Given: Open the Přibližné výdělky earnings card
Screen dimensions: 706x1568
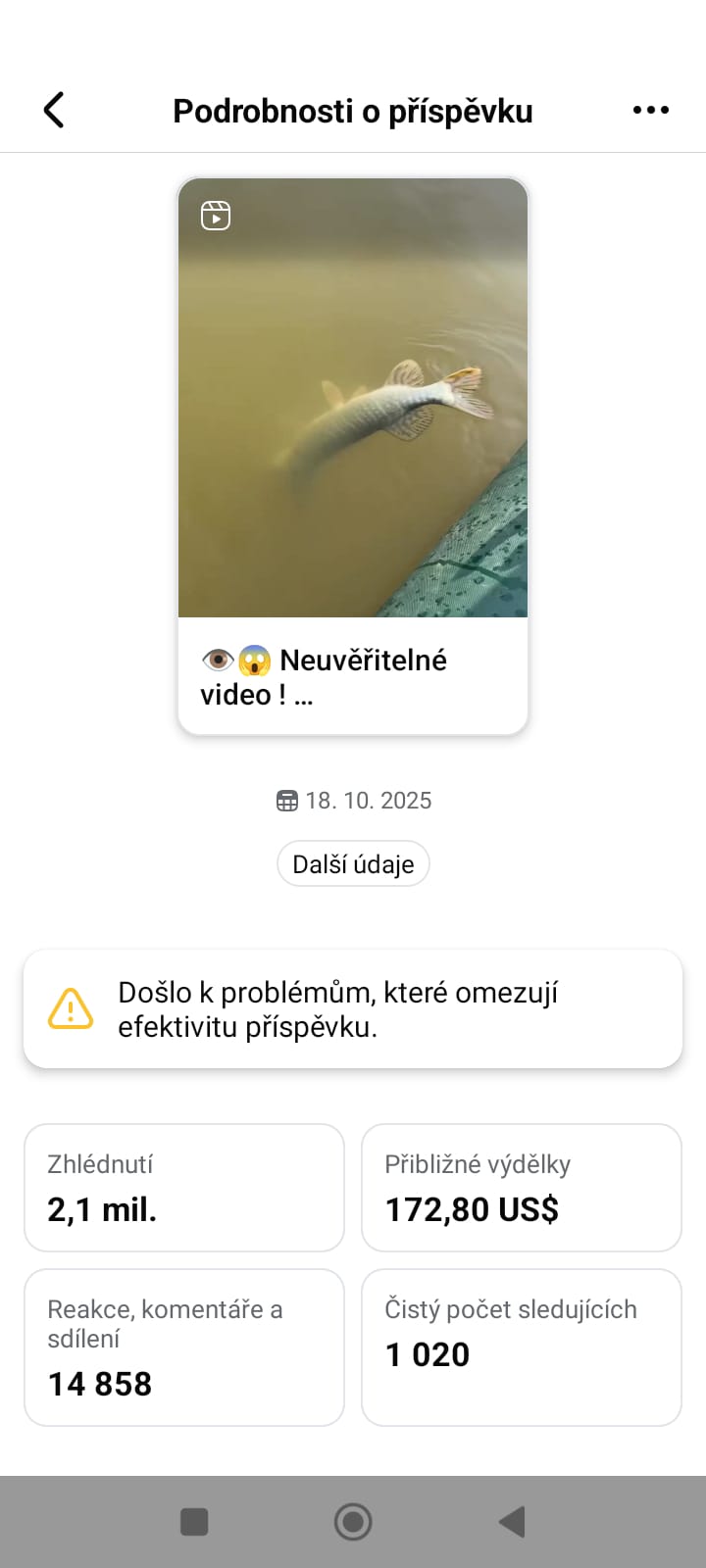Looking at the screenshot, I should point(522,1188).
